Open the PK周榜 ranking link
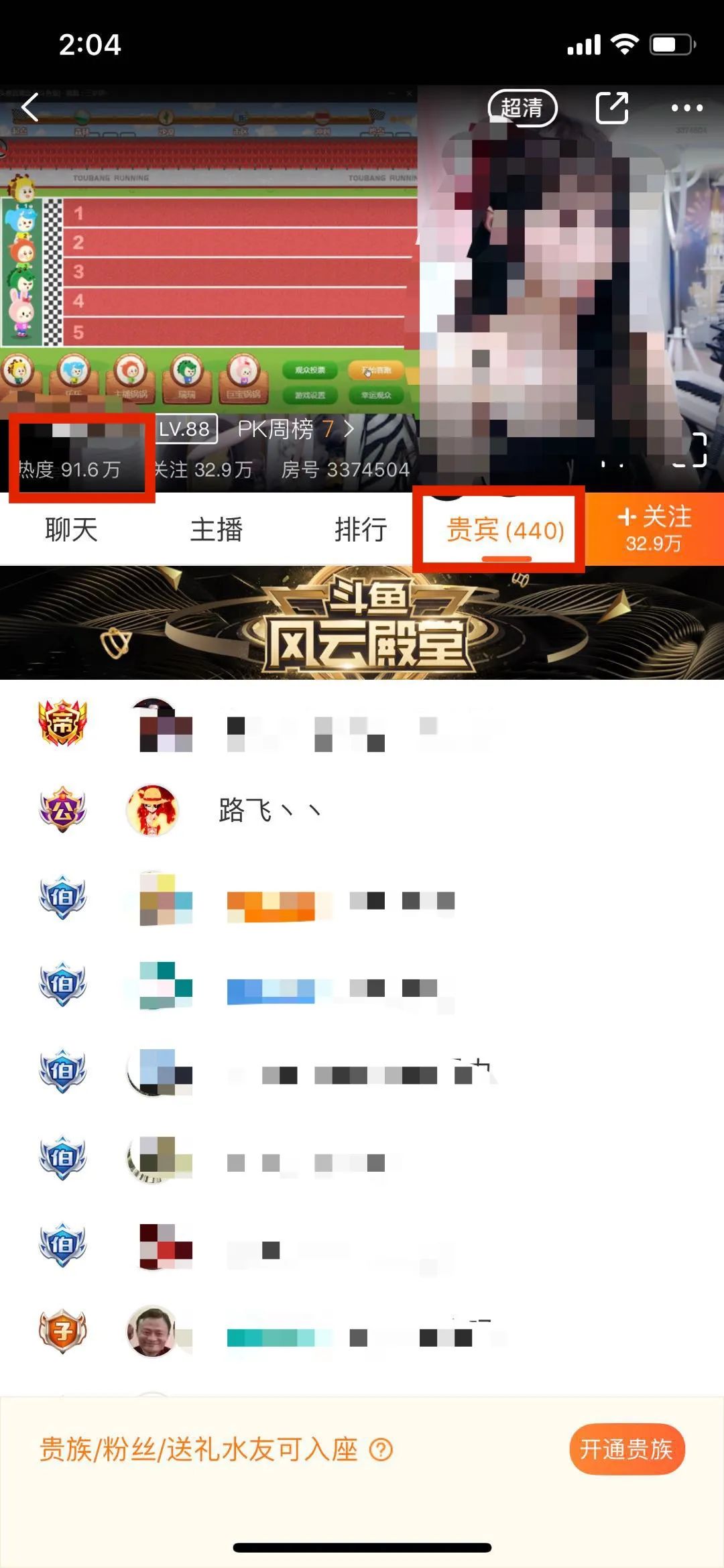Screen dimensions: 724x1568 295,429
